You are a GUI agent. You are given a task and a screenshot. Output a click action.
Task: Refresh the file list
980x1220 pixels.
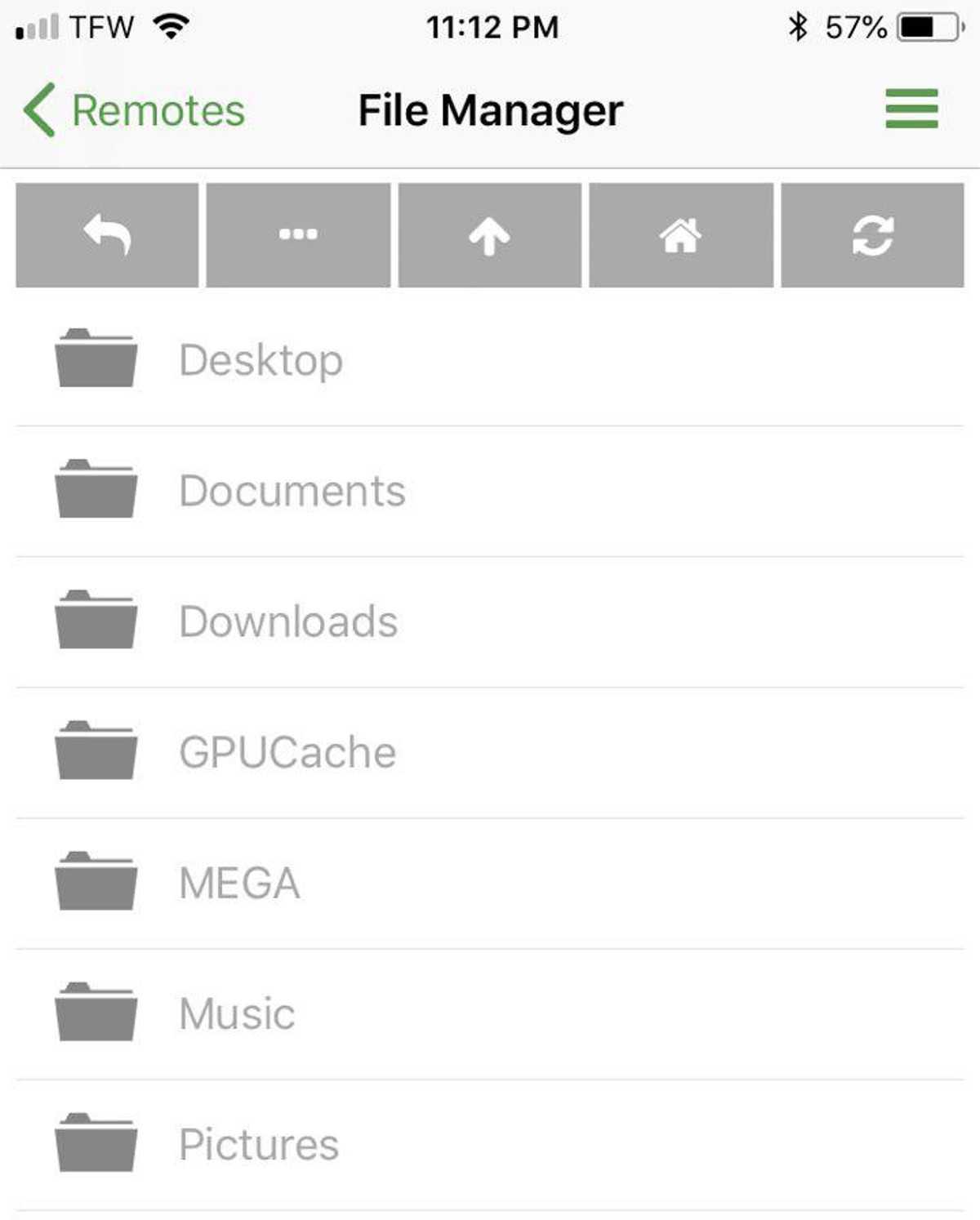[x=872, y=235]
